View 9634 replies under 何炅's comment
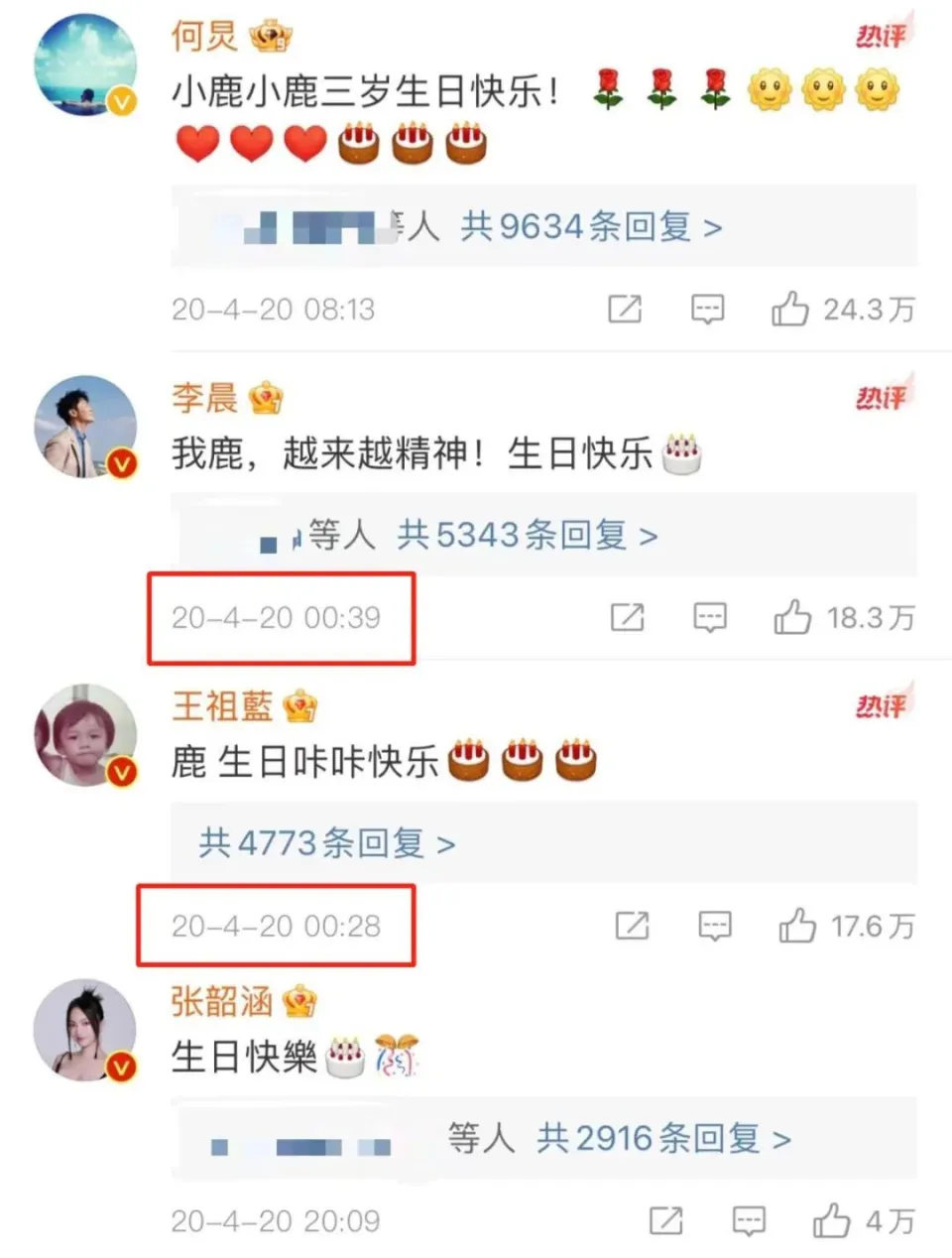 [591, 227]
